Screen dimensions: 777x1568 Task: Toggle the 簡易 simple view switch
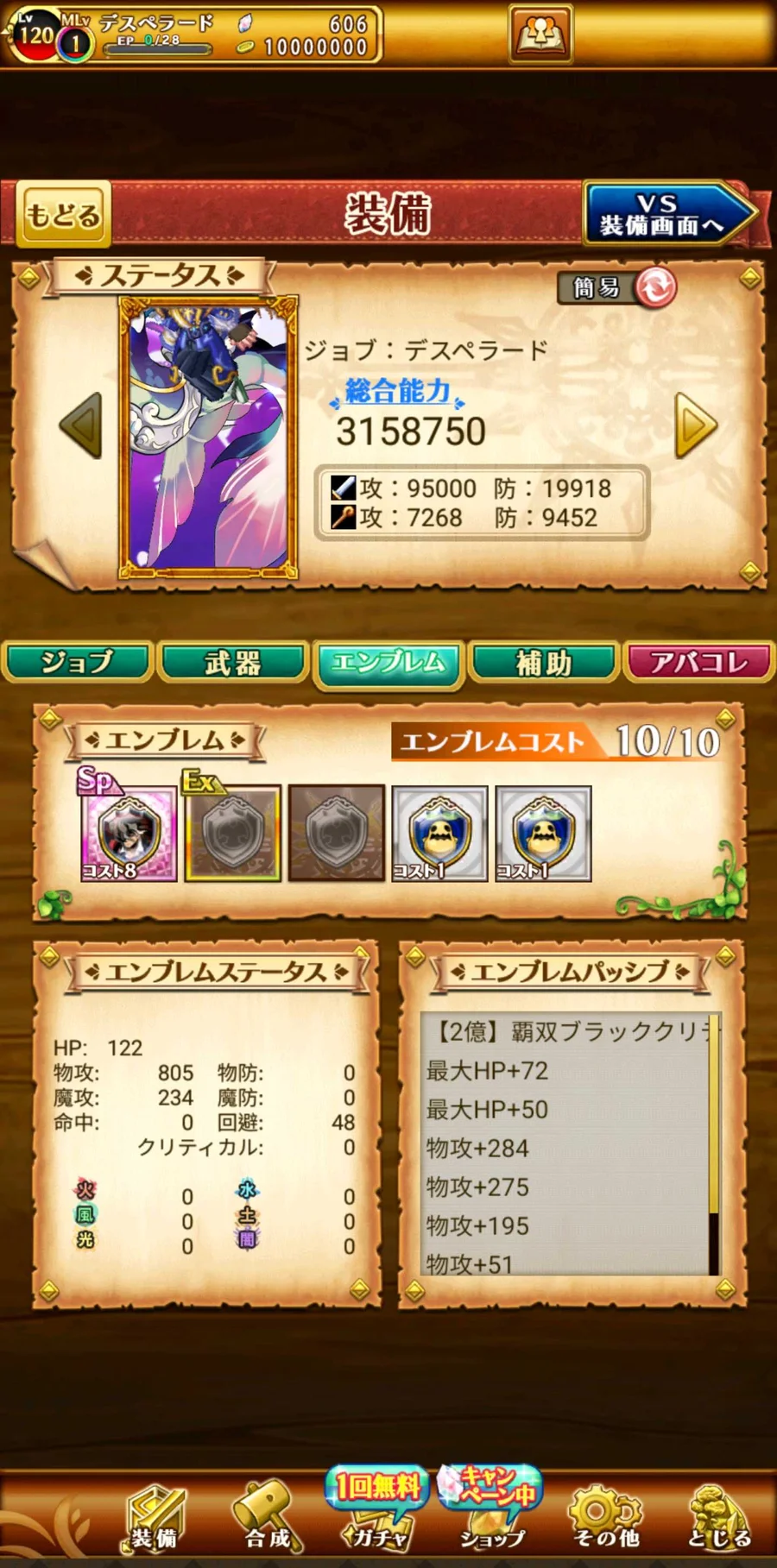618,287
